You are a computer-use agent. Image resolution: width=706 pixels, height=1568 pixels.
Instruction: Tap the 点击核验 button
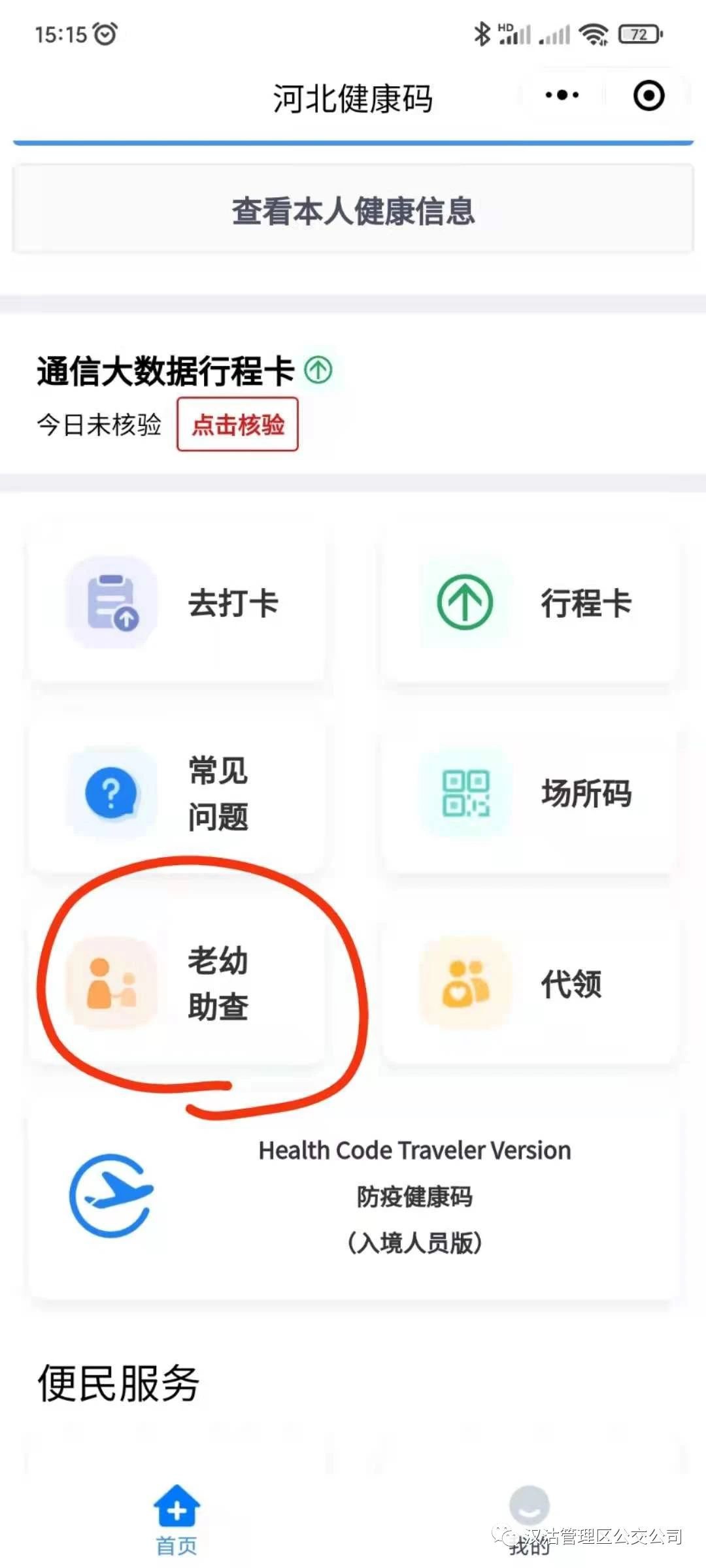[237, 425]
